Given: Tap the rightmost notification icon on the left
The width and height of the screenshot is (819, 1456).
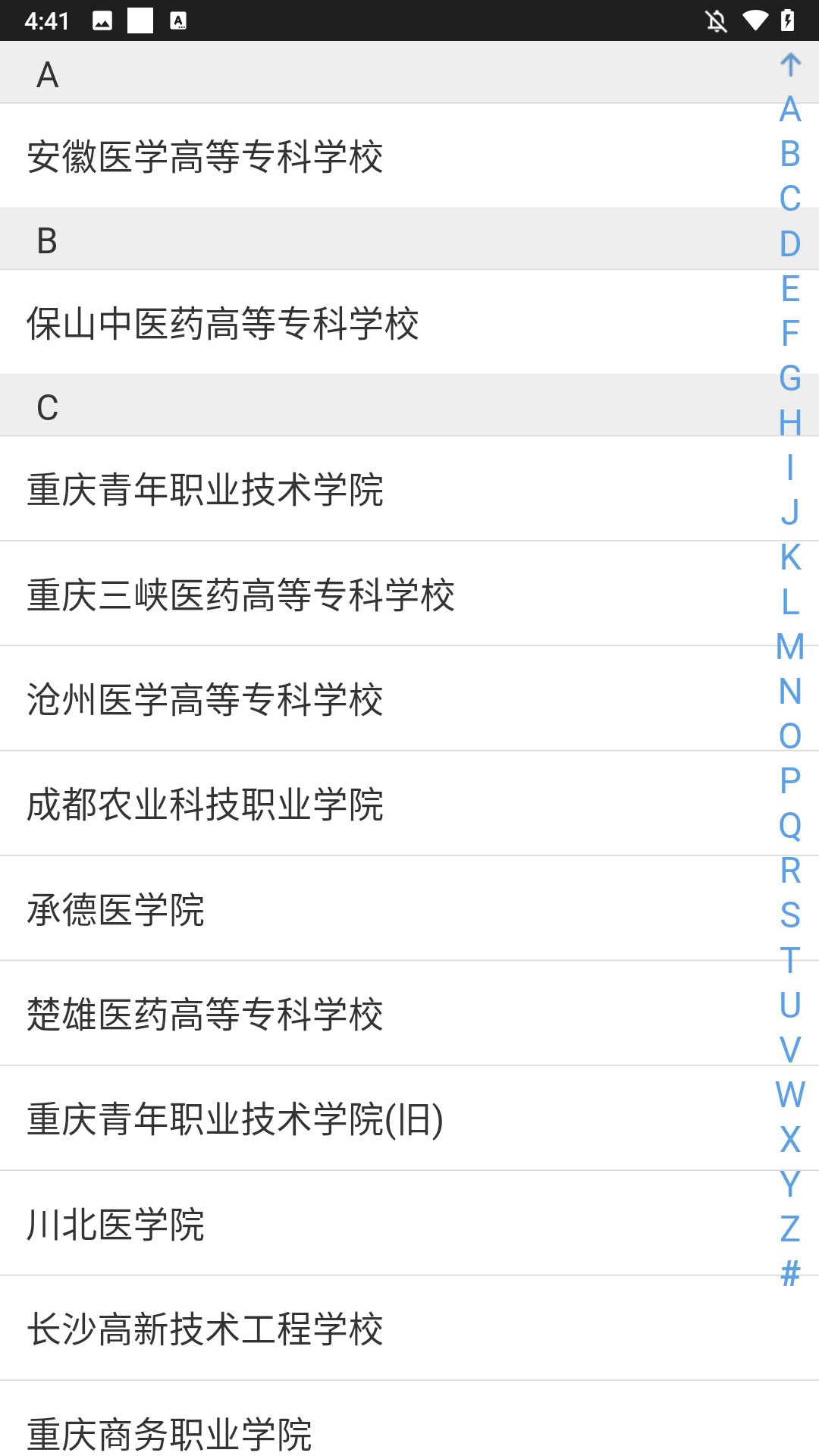Looking at the screenshot, I should tap(180, 22).
